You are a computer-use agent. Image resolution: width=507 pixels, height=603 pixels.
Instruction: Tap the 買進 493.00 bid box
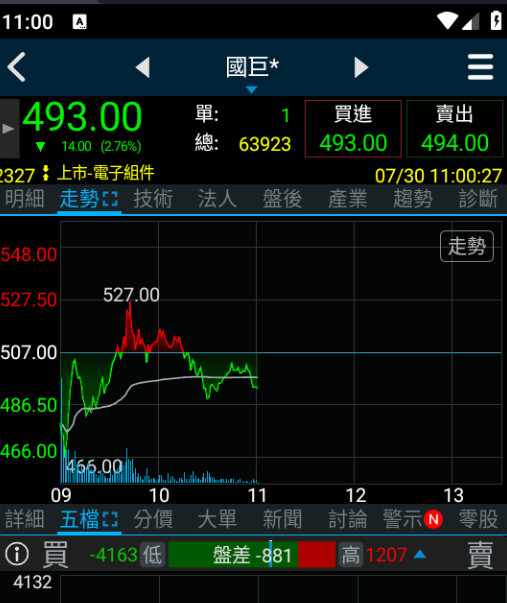353,129
